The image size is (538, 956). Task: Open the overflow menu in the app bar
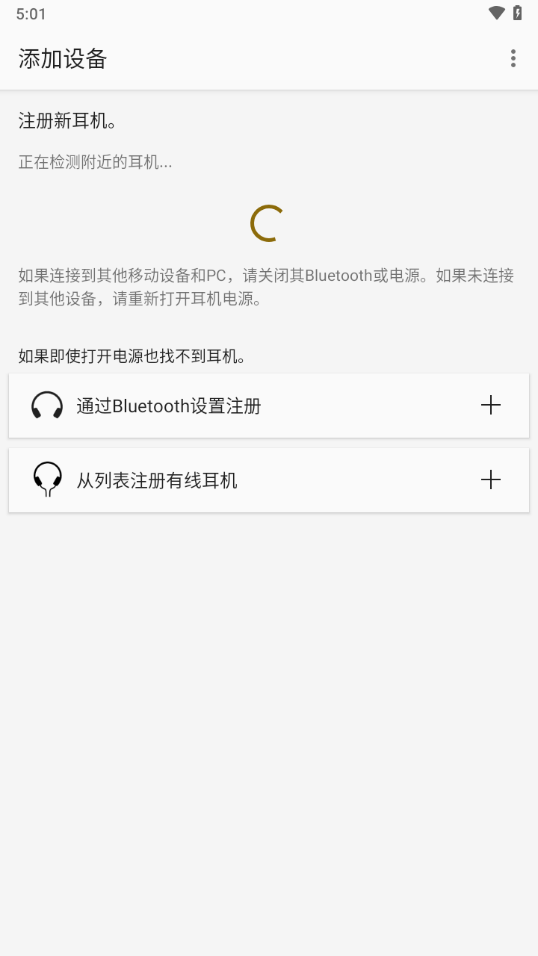(x=513, y=59)
